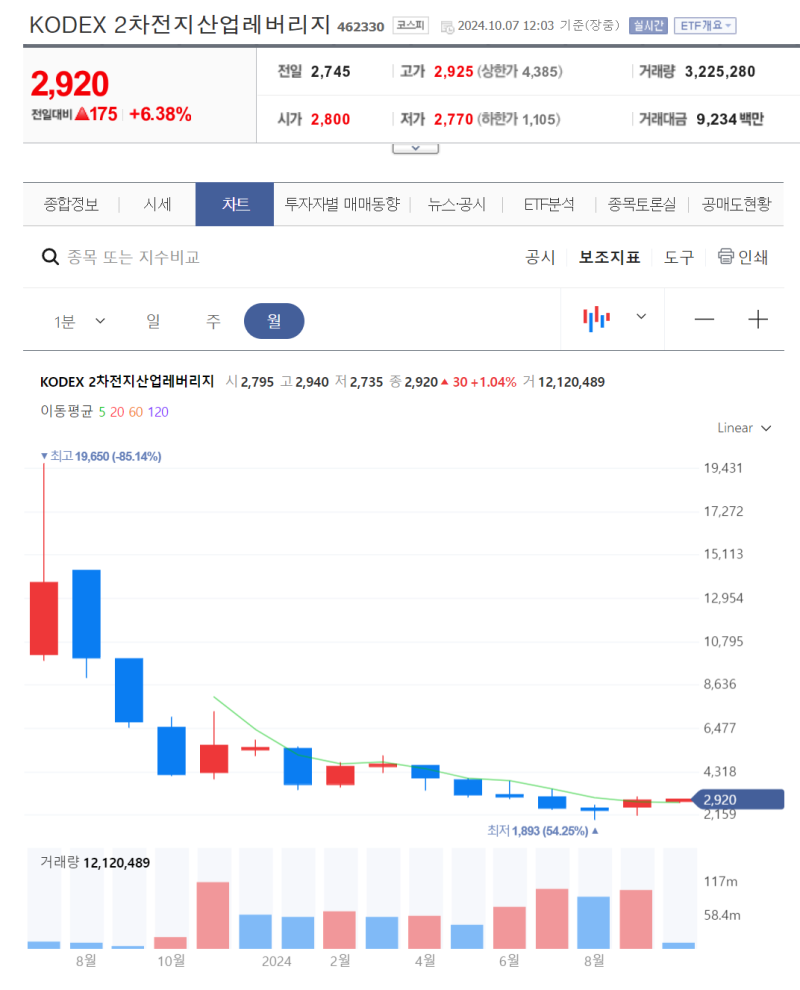
Task: Open 공시 disclosure overlay
Action: point(541,257)
